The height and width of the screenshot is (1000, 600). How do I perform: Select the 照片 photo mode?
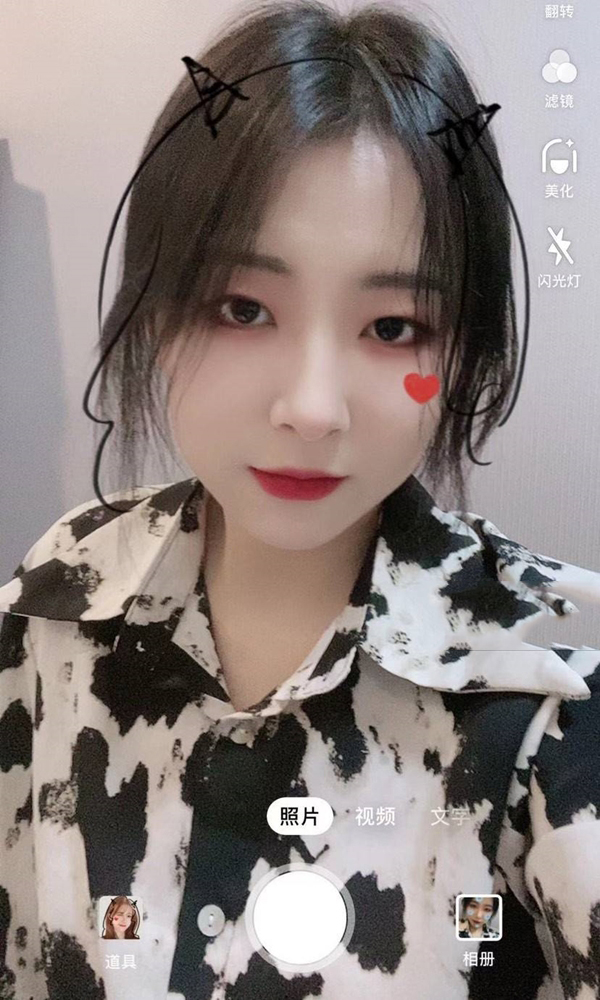coord(300,816)
